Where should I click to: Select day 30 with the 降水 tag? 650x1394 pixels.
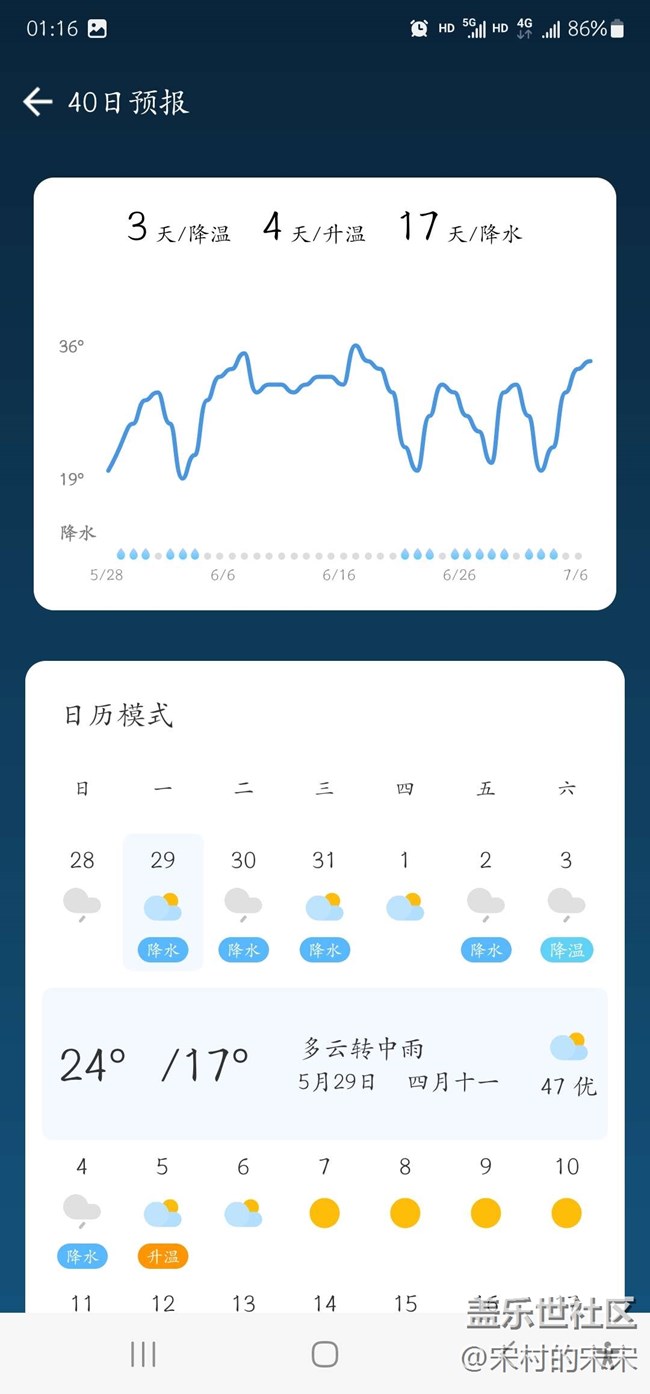click(243, 901)
